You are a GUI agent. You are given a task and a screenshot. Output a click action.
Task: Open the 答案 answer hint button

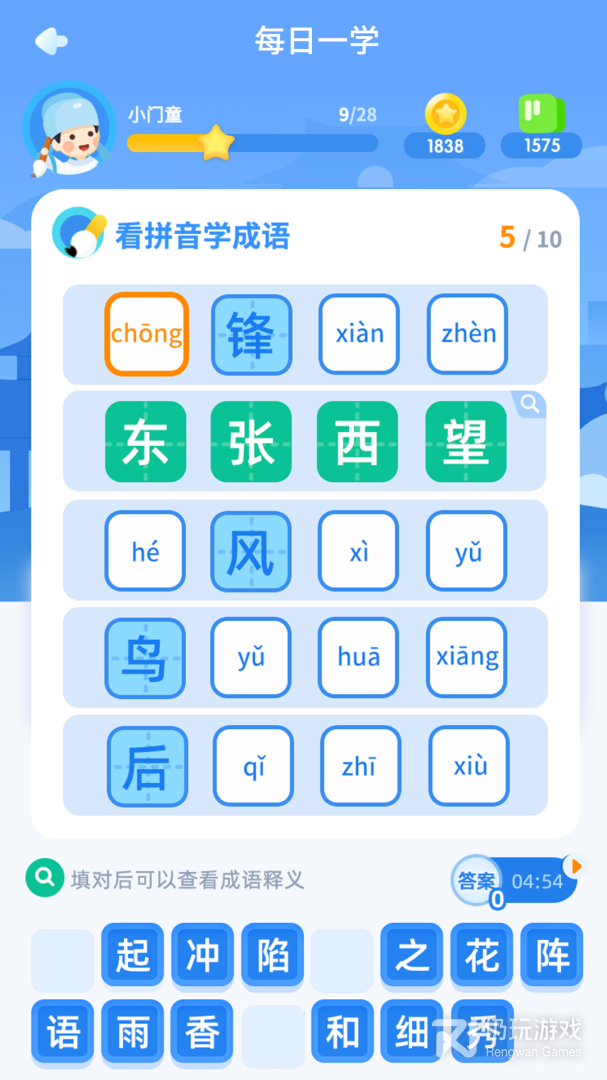click(478, 881)
